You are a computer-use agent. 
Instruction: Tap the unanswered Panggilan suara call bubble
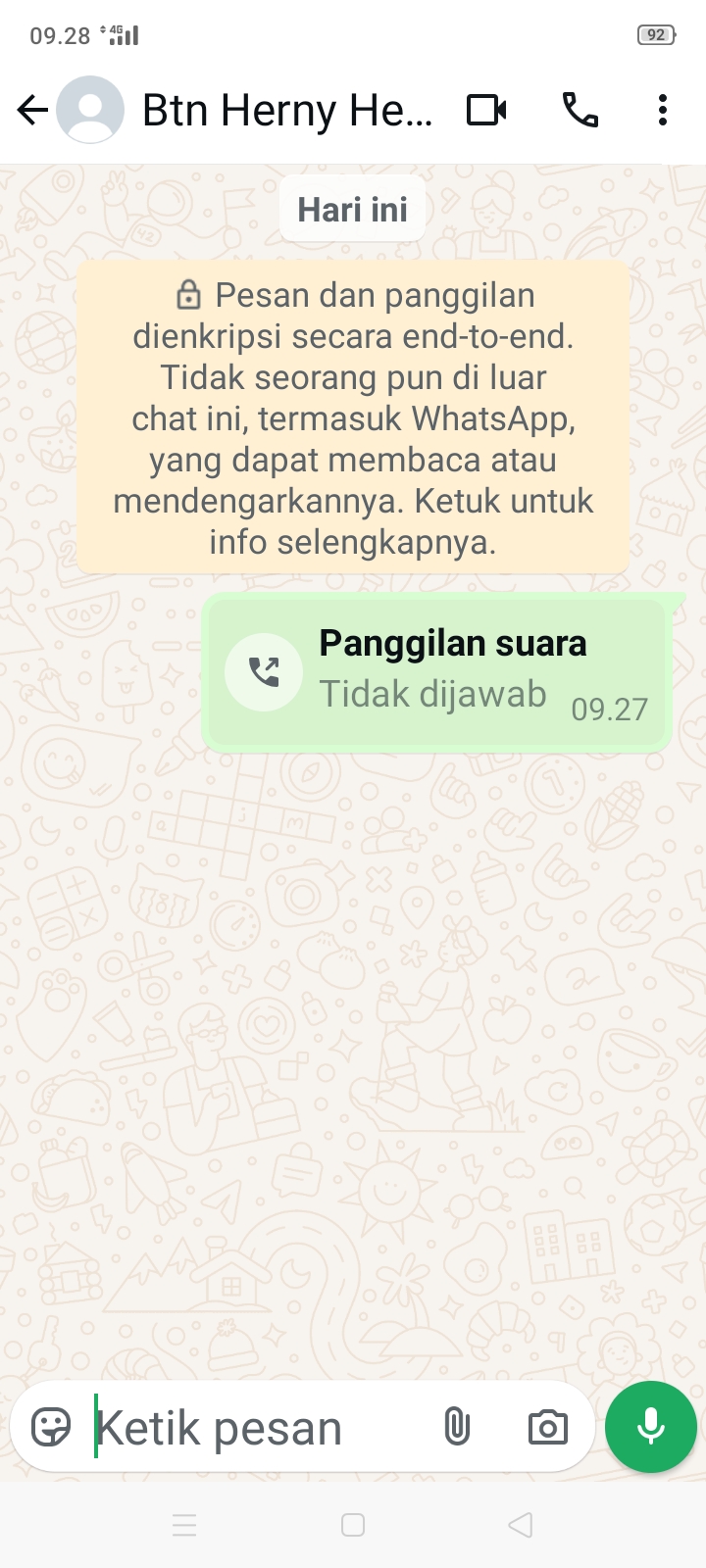click(x=436, y=672)
